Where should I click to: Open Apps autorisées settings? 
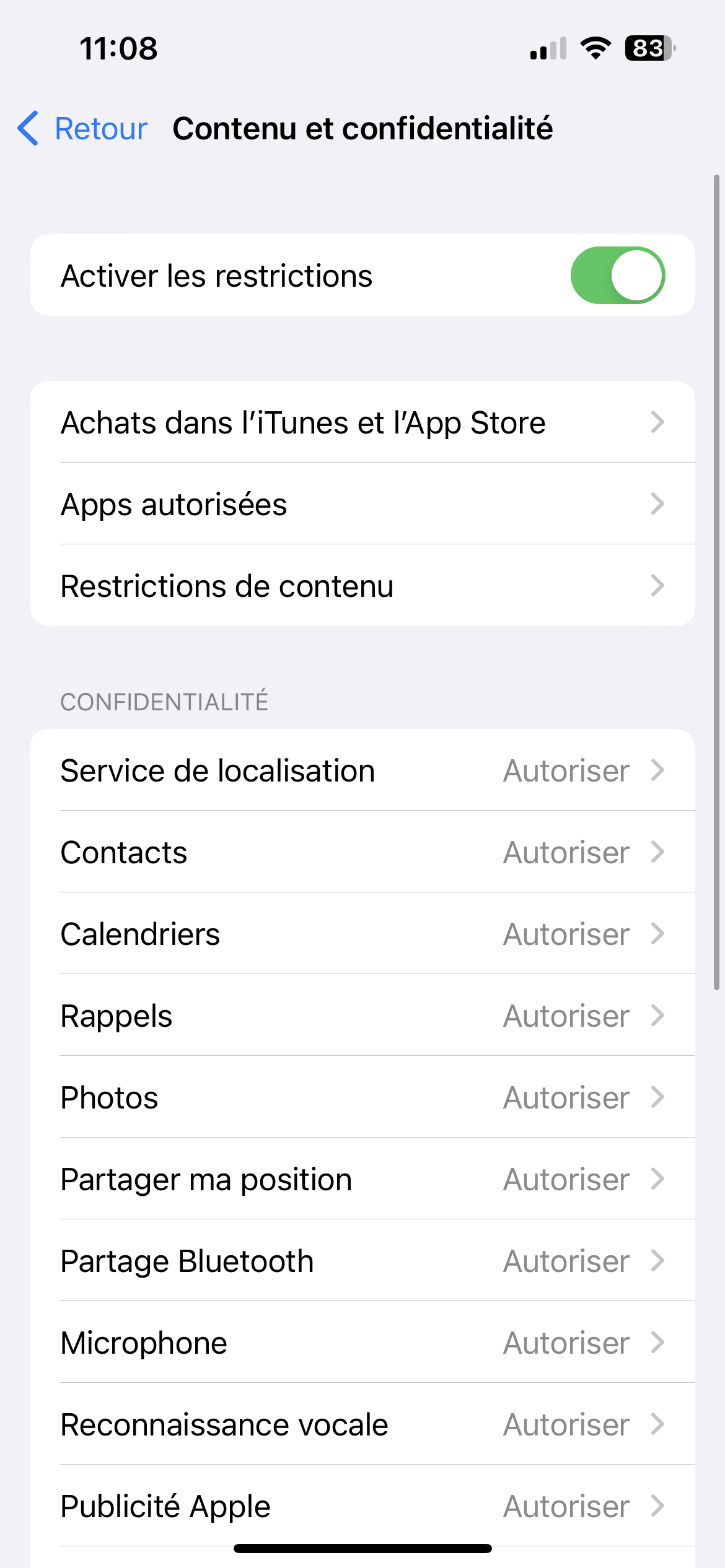coord(362,504)
